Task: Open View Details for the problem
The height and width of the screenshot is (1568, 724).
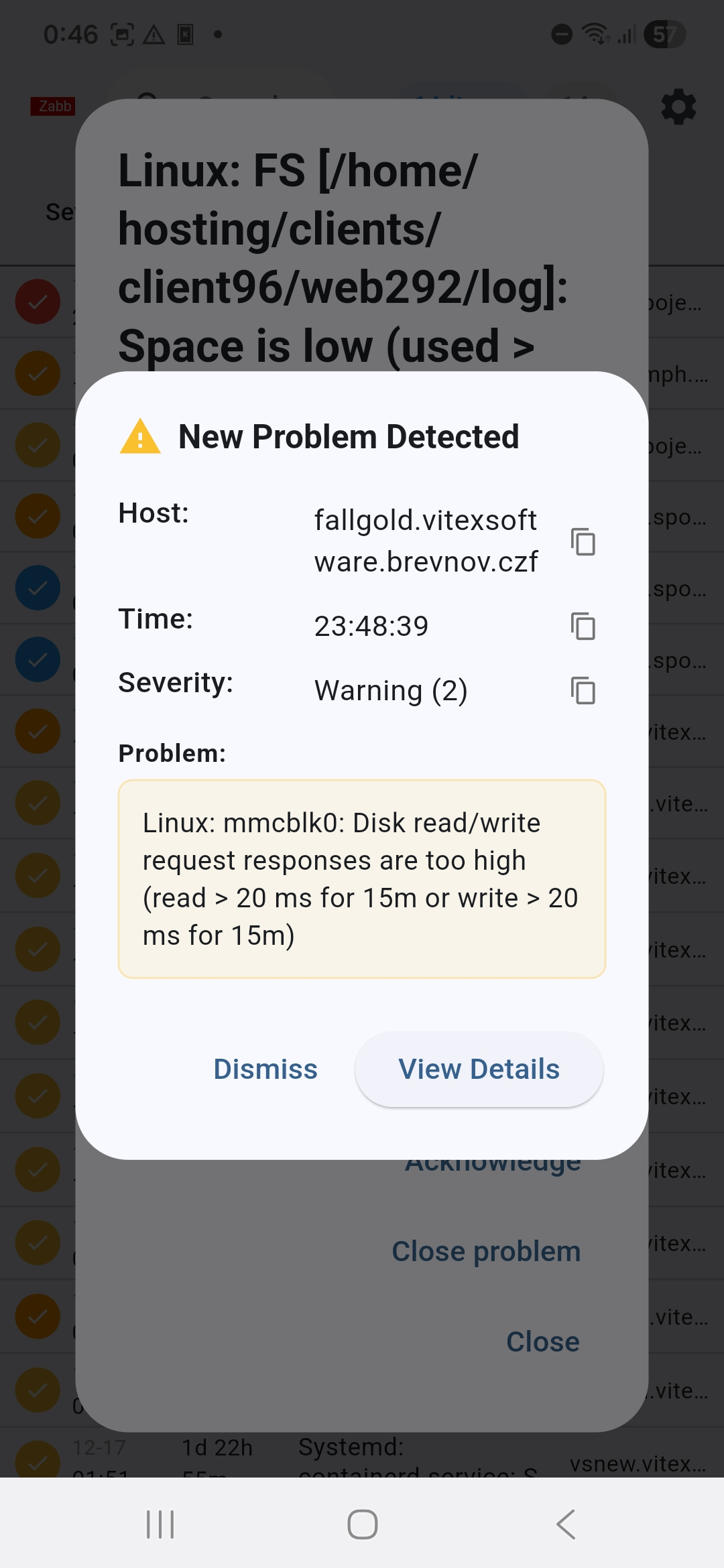Action: point(479,1069)
